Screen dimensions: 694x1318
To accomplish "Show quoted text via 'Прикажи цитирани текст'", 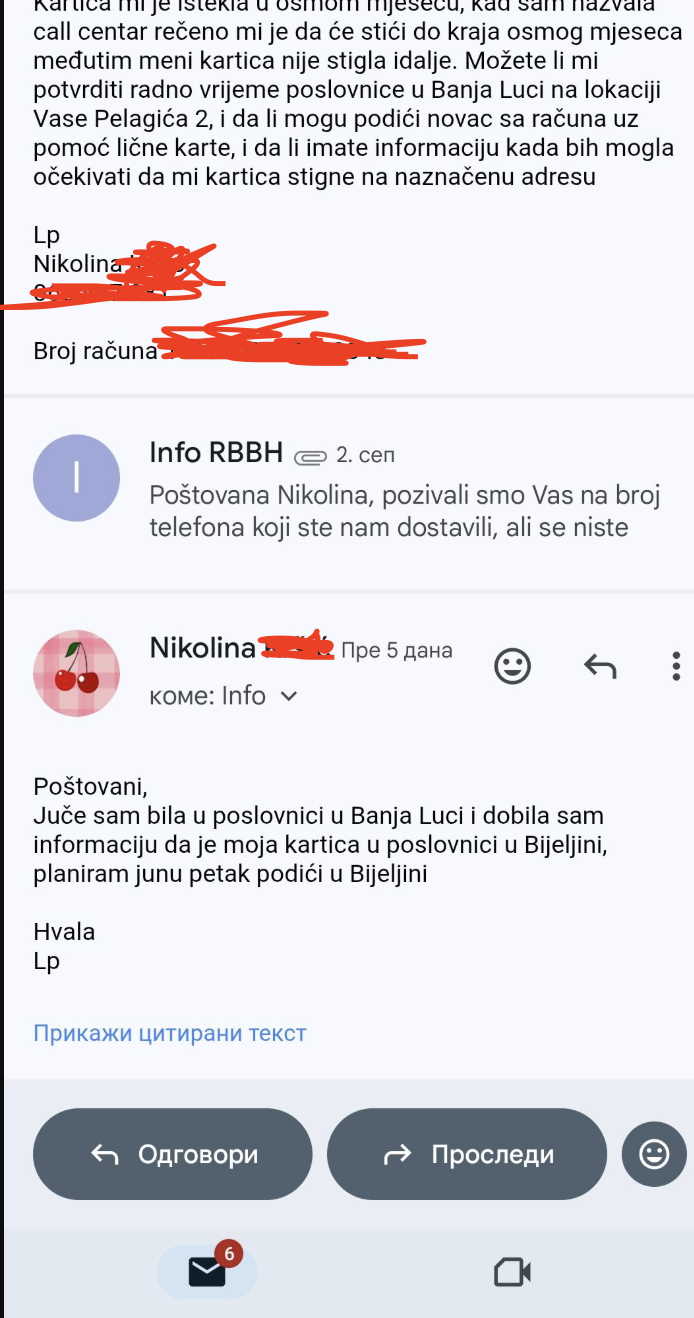I will coord(170,1033).
